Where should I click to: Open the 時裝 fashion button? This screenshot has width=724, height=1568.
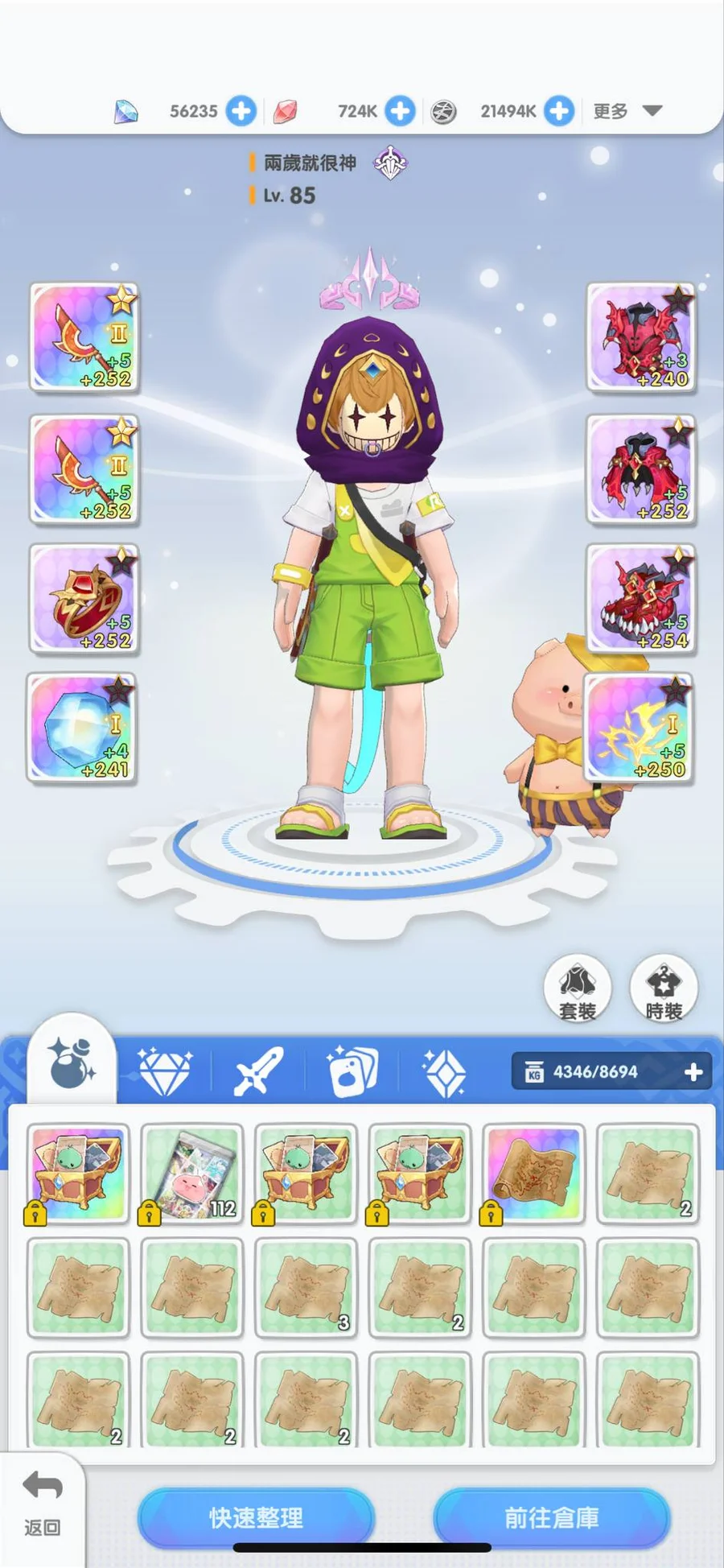(x=664, y=988)
